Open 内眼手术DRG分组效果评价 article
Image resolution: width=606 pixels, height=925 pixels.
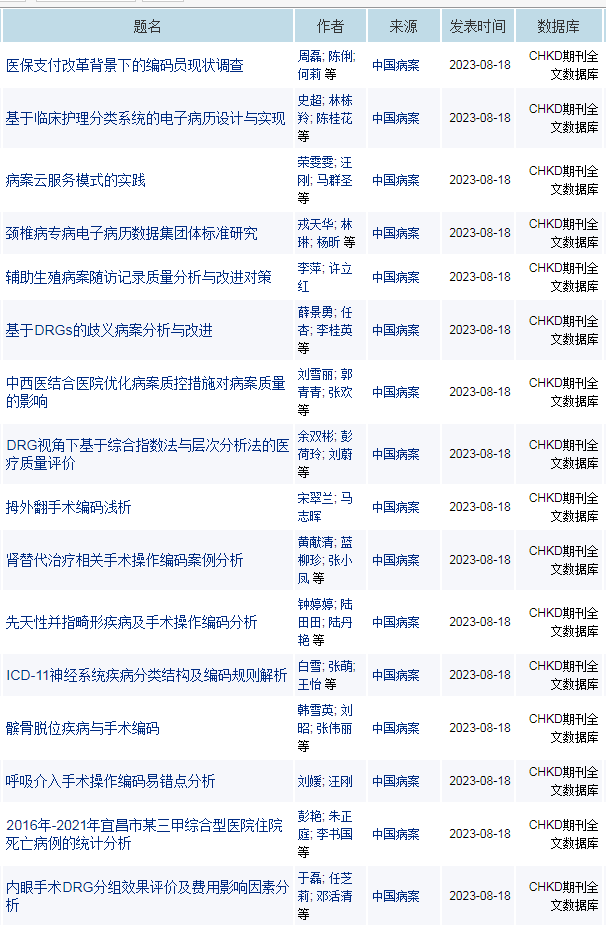[x=145, y=896]
